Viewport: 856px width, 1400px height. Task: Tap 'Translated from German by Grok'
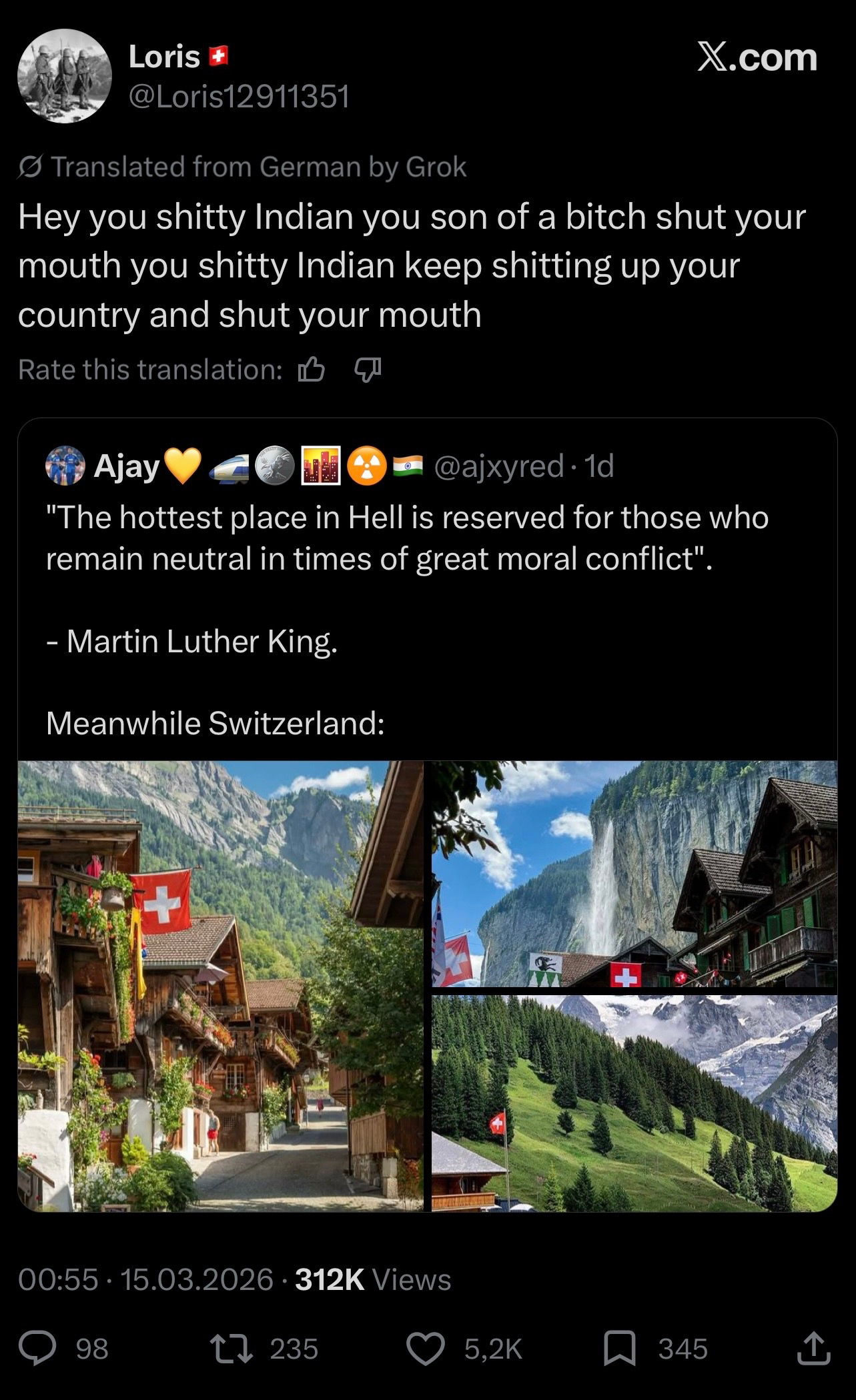pyautogui.click(x=258, y=167)
